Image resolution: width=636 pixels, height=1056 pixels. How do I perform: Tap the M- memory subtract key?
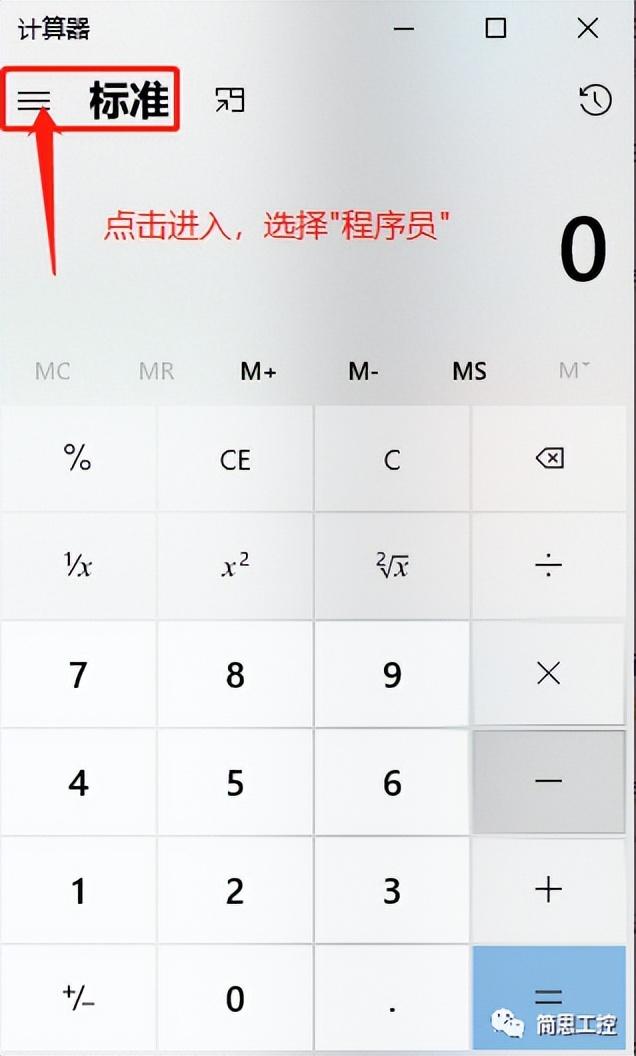pos(363,371)
